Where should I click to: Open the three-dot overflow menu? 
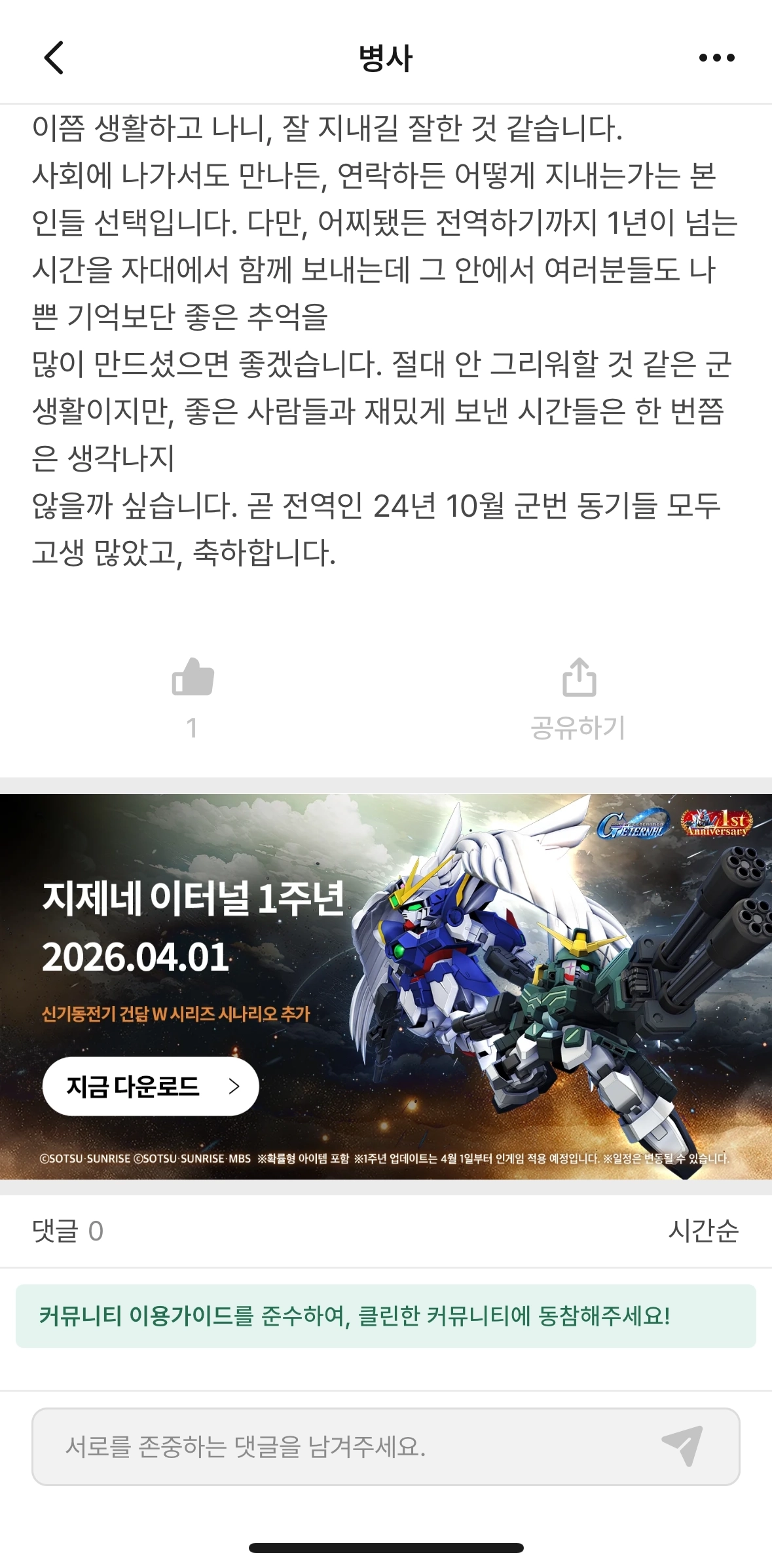point(716,58)
